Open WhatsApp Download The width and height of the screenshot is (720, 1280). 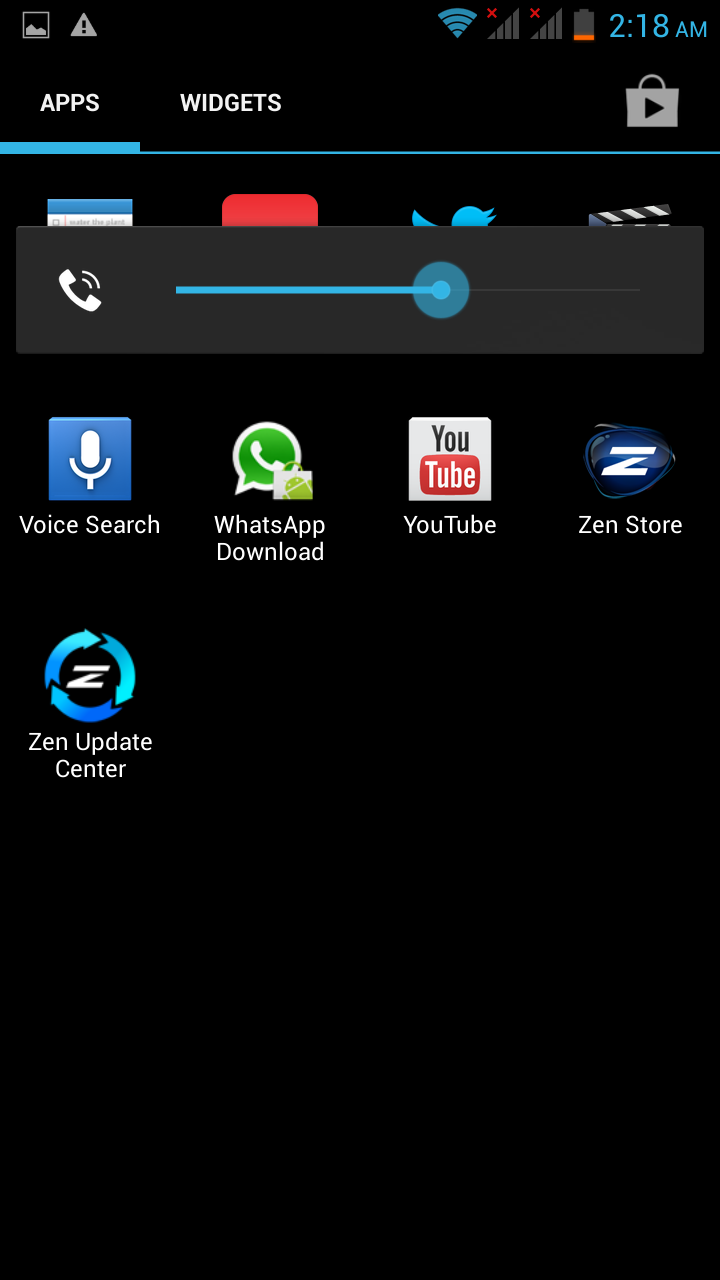click(x=270, y=491)
